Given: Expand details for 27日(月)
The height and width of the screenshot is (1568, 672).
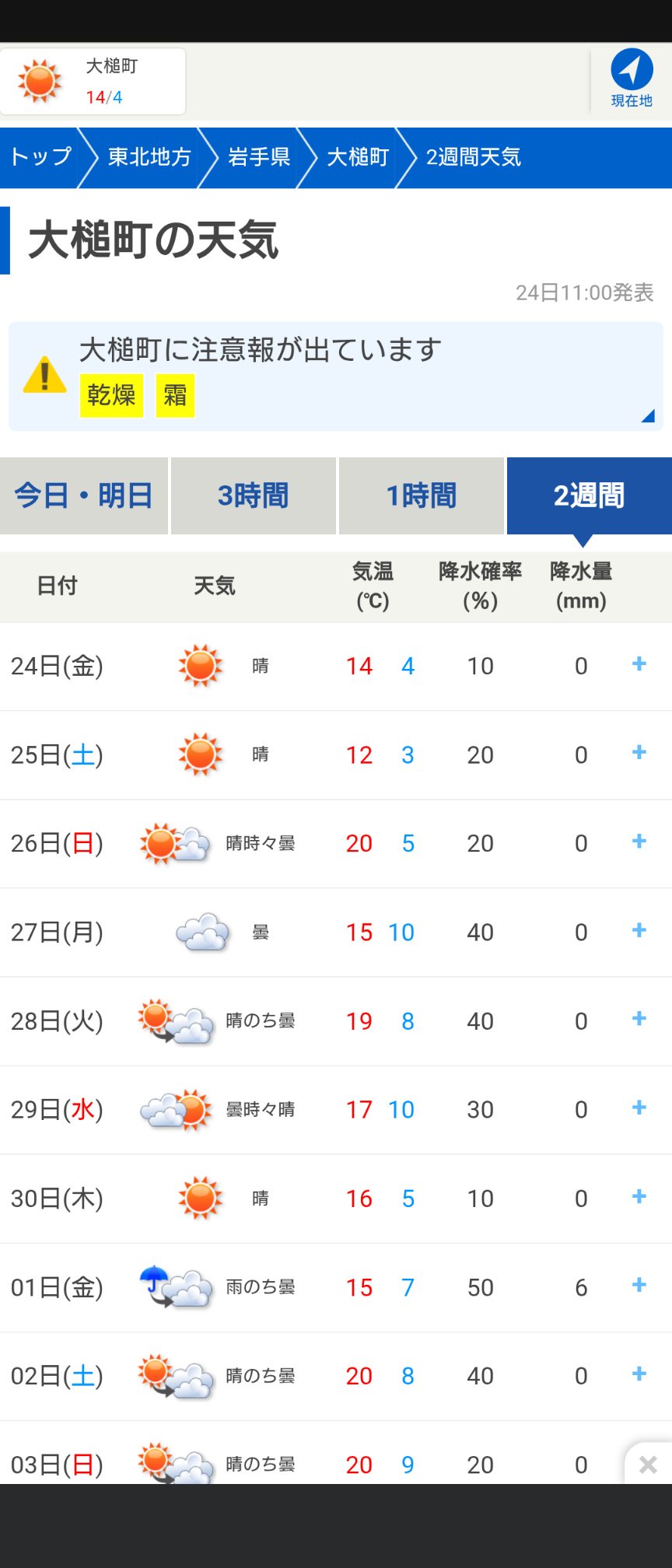Looking at the screenshot, I should pos(639,930).
